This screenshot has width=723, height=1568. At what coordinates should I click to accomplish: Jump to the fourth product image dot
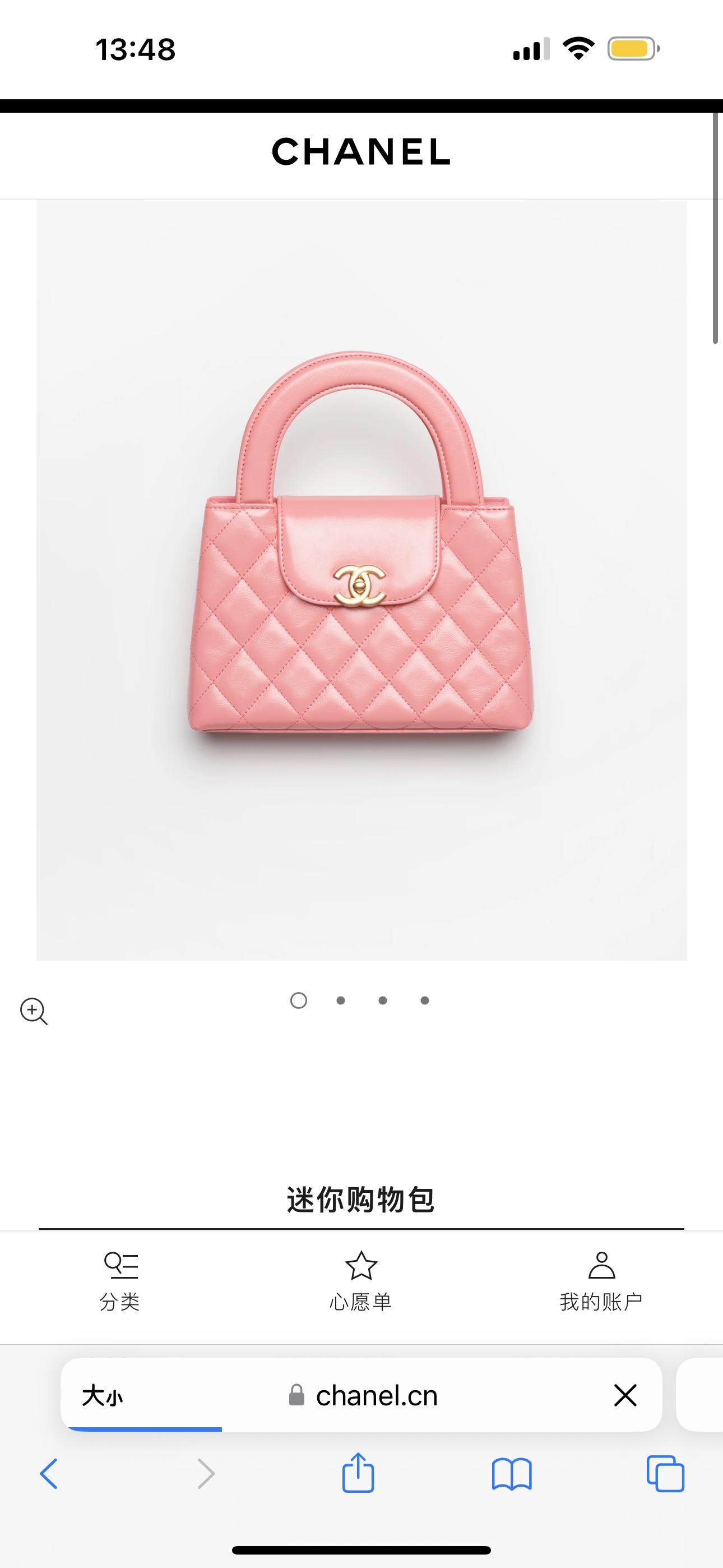(425, 1000)
